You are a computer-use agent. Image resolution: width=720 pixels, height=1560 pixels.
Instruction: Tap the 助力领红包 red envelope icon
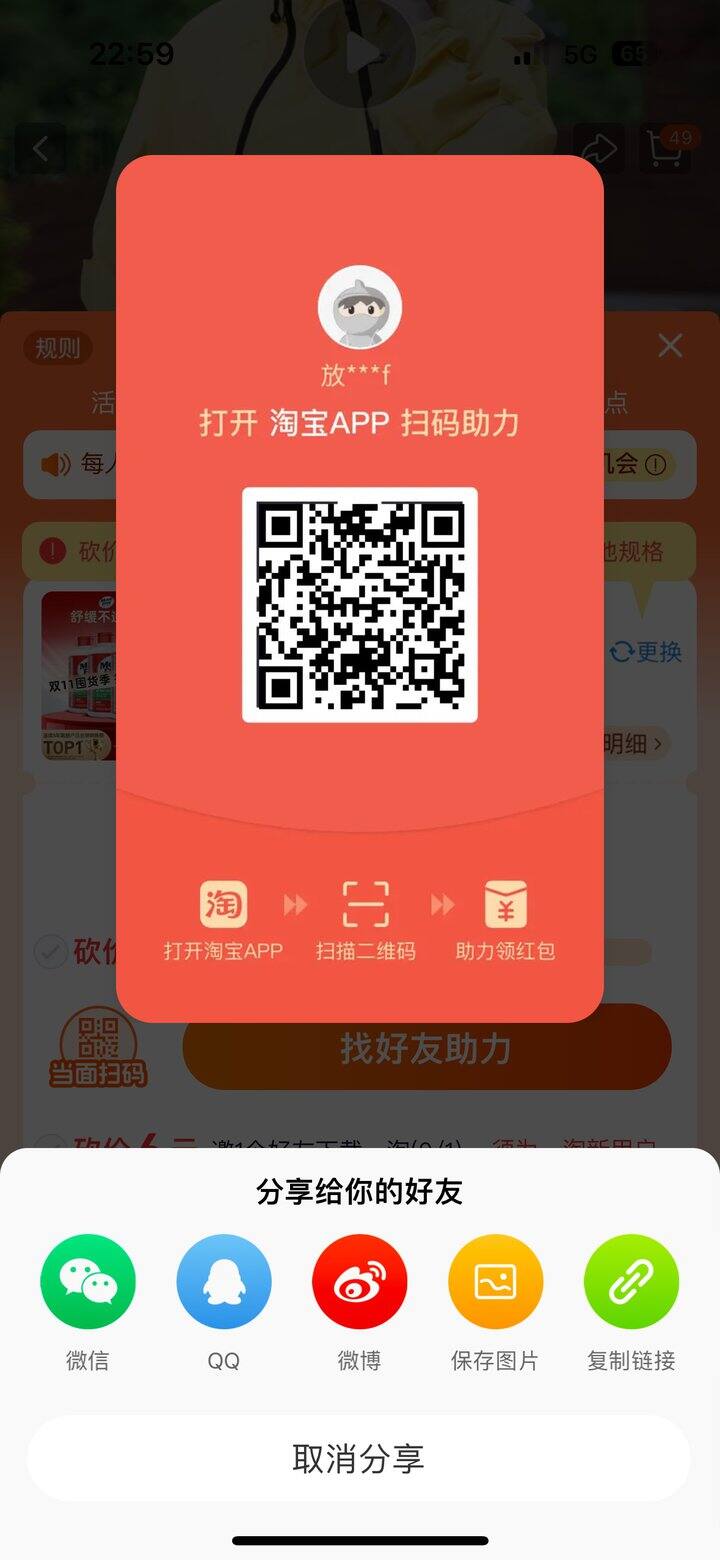click(506, 903)
